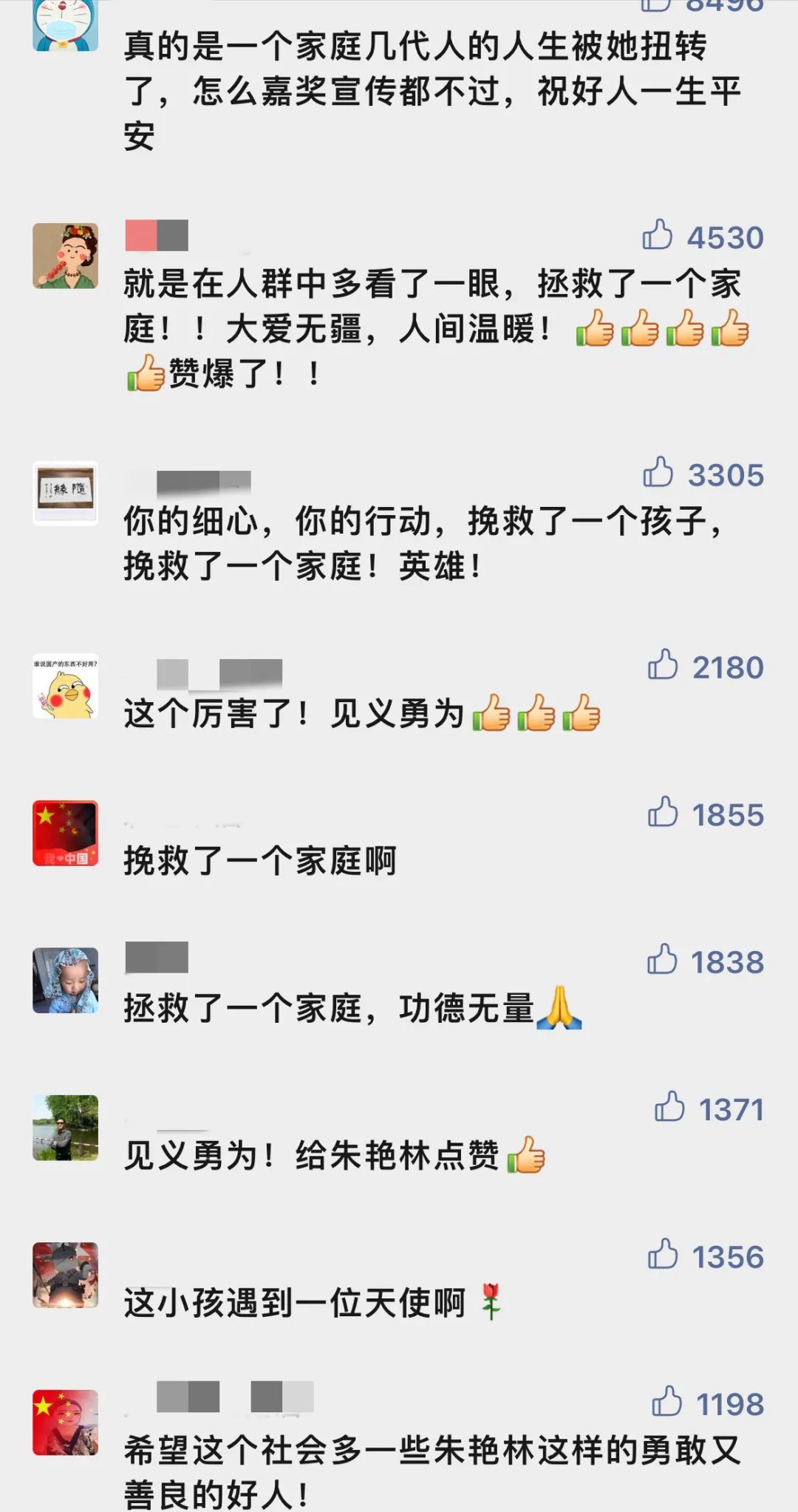This screenshot has width=798, height=1512.
Task: Open the yellow duck avatar's profile
Action: (66, 686)
